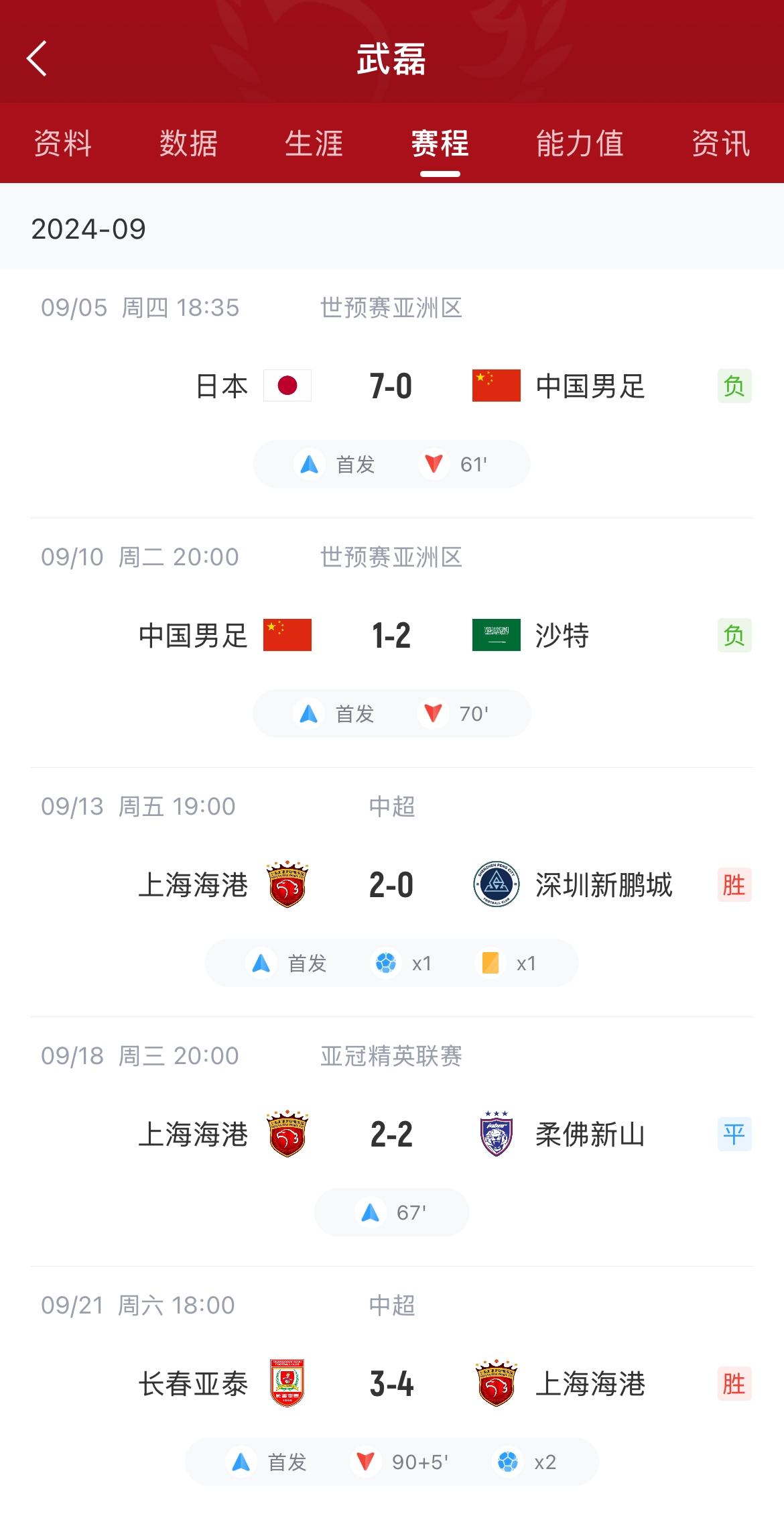Select the 赛程 tab
The height and width of the screenshot is (1514, 784).
440,143
